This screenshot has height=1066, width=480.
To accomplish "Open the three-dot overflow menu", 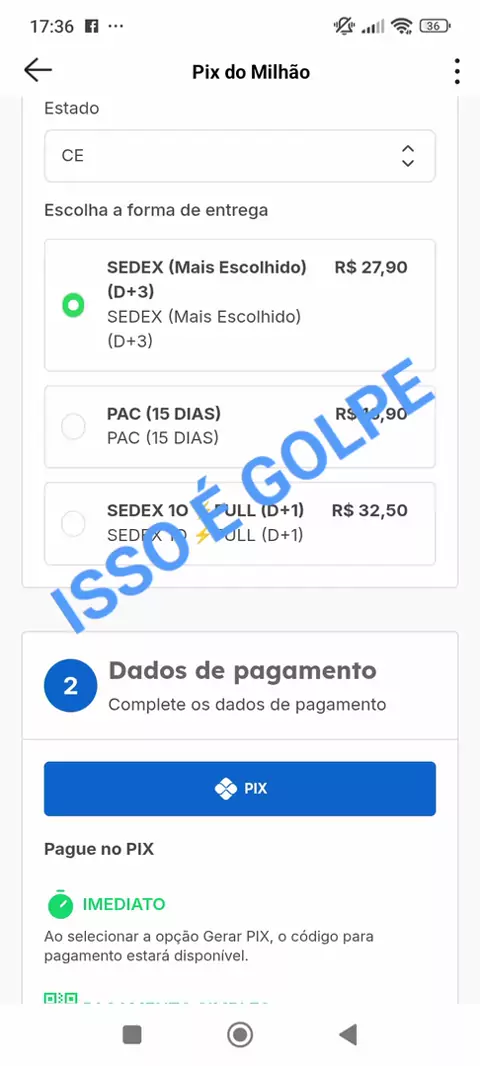I will point(457,71).
